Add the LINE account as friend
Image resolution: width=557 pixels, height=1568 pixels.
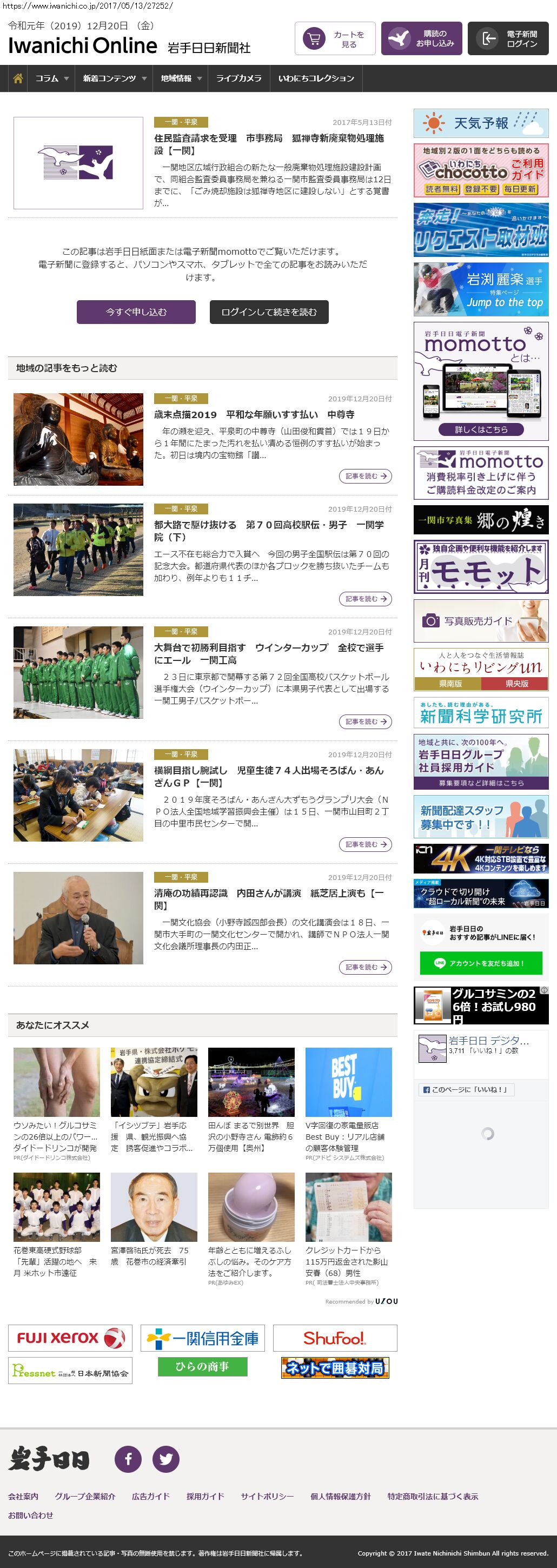coord(481,963)
